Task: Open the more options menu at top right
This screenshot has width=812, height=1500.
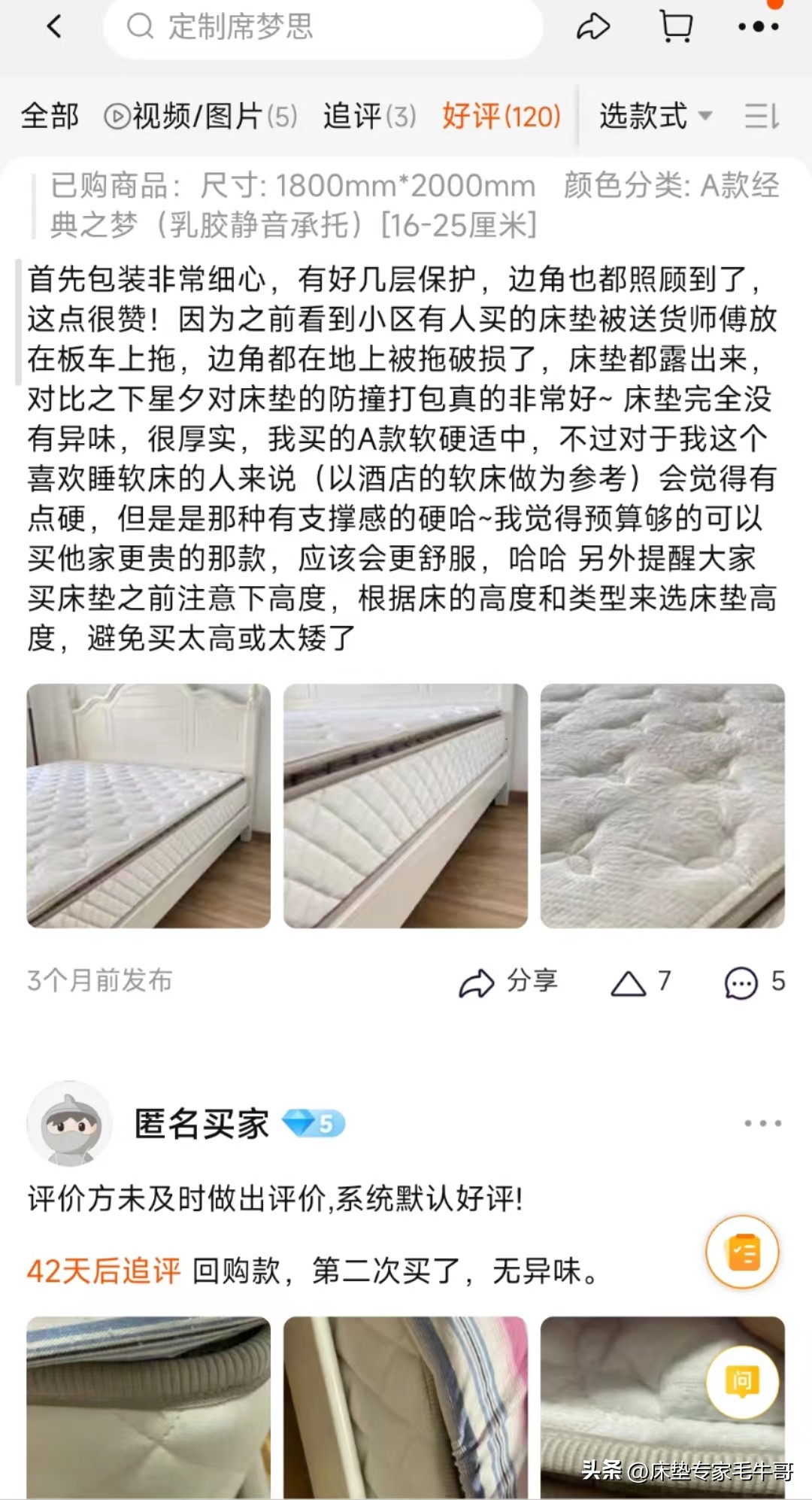Action: point(759,26)
